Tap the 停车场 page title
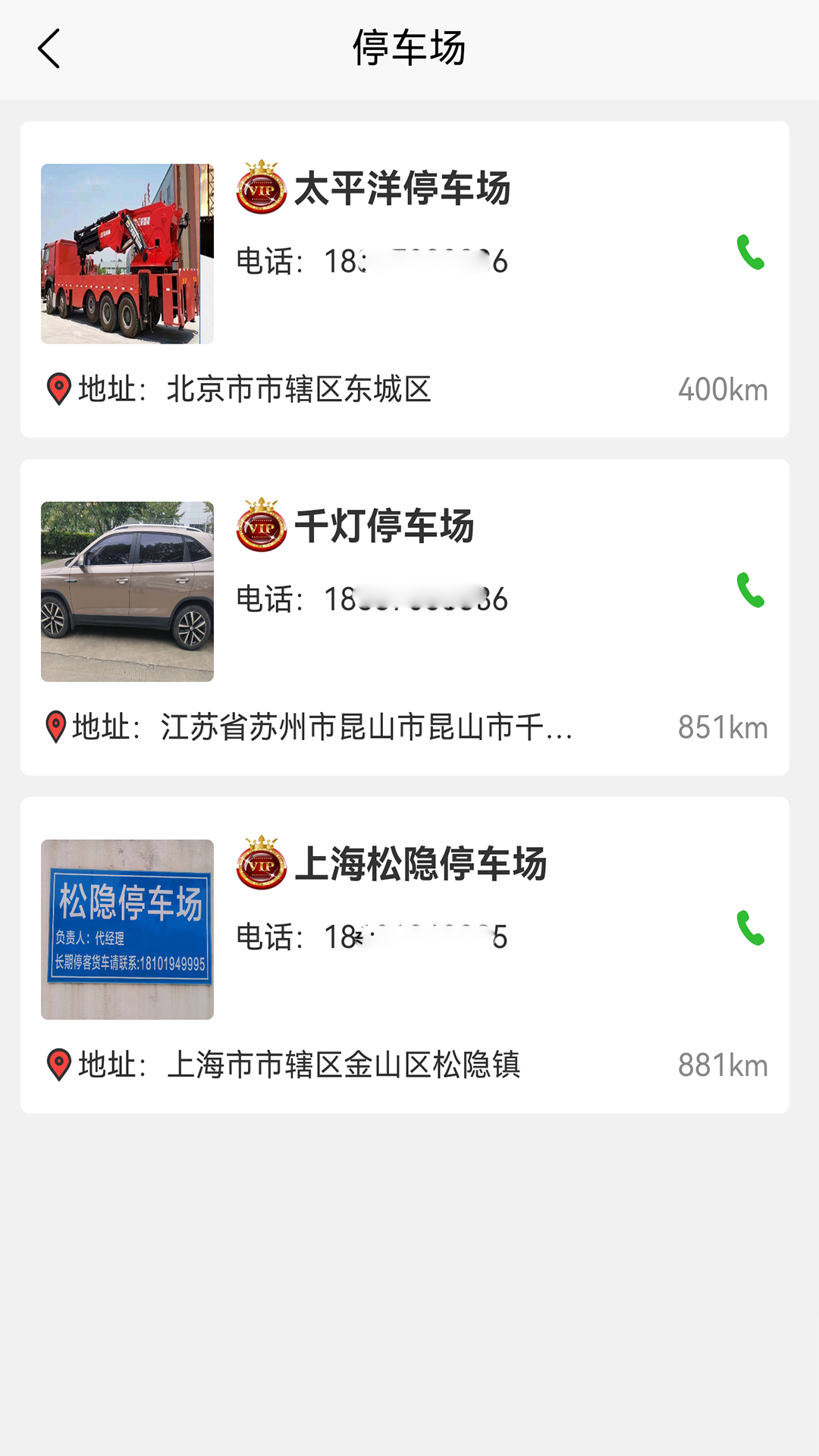 [409, 48]
